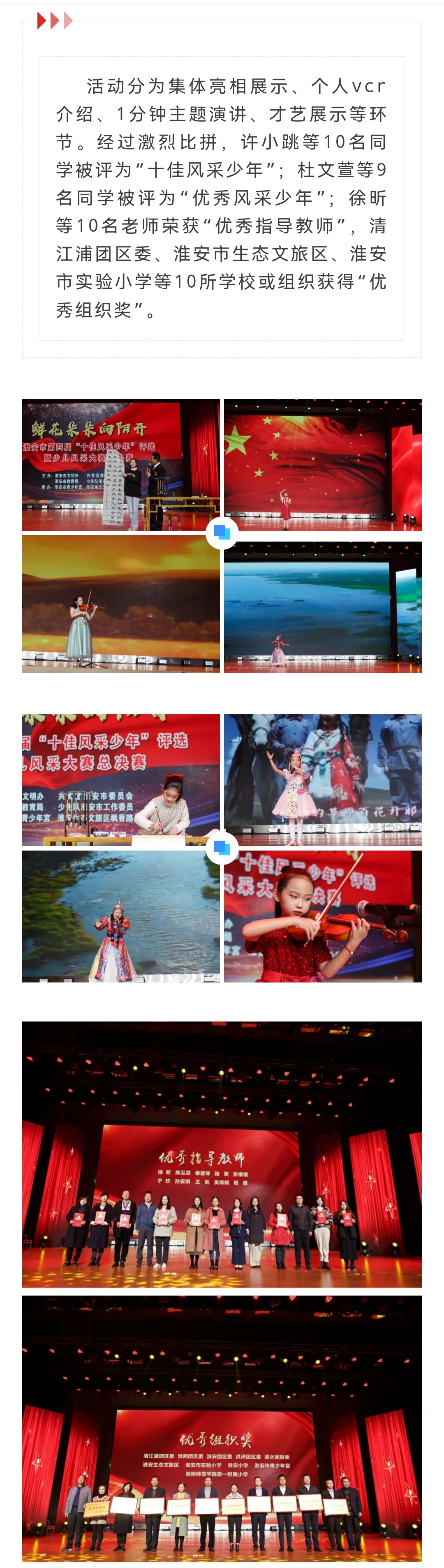Open the photo of the calligraphy scroll presentation
Image resolution: width=444 pixels, height=1568 pixels.
[120, 464]
